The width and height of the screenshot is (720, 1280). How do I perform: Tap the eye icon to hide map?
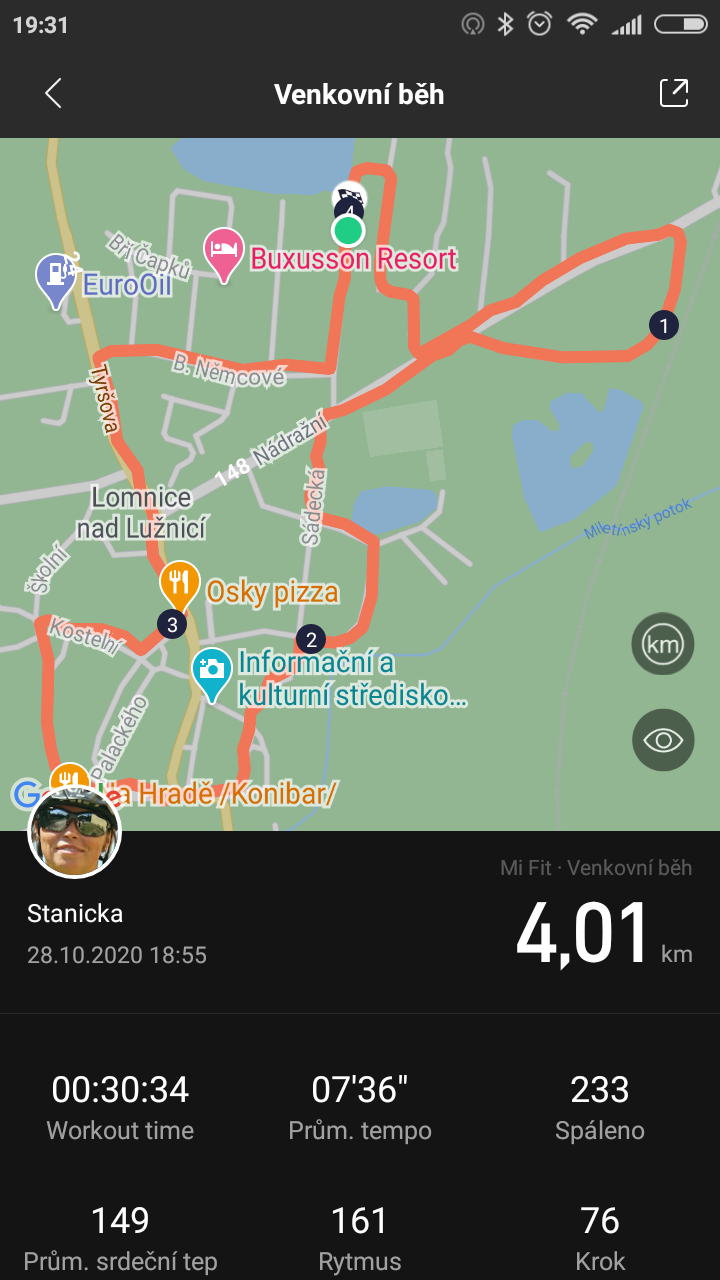coord(663,740)
